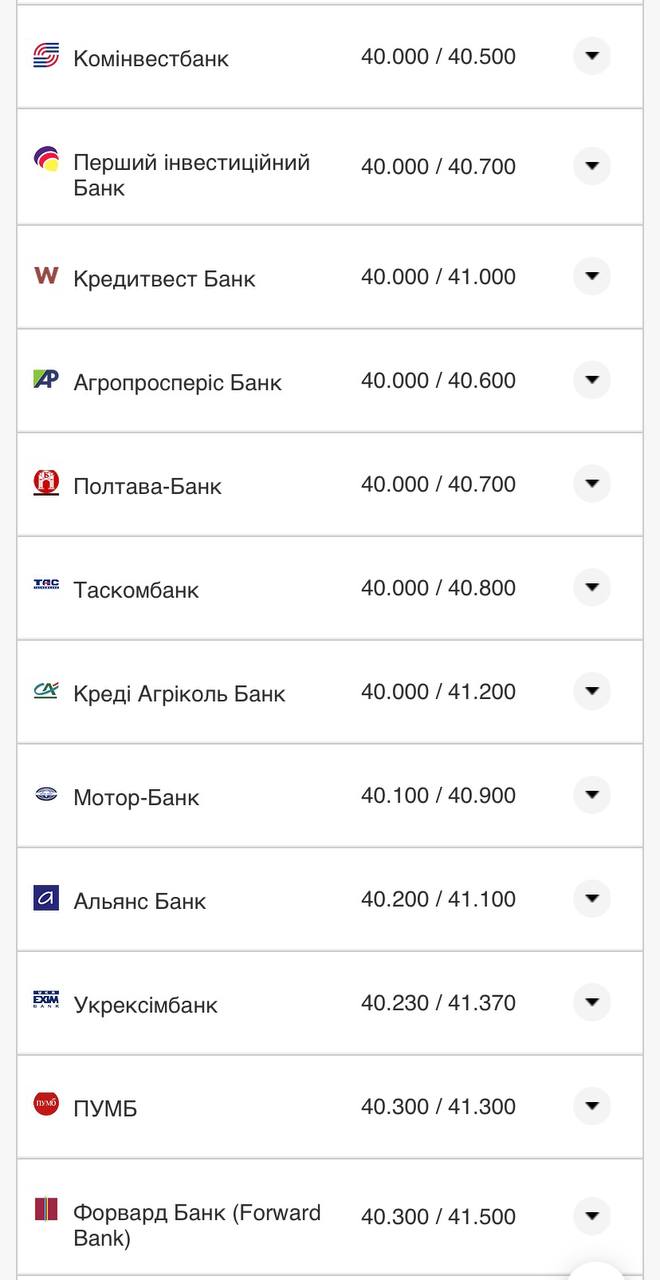Expand Форвард Банк (Forward Bank) details
Image resolution: width=660 pixels, height=1280 pixels.
coord(592,1216)
